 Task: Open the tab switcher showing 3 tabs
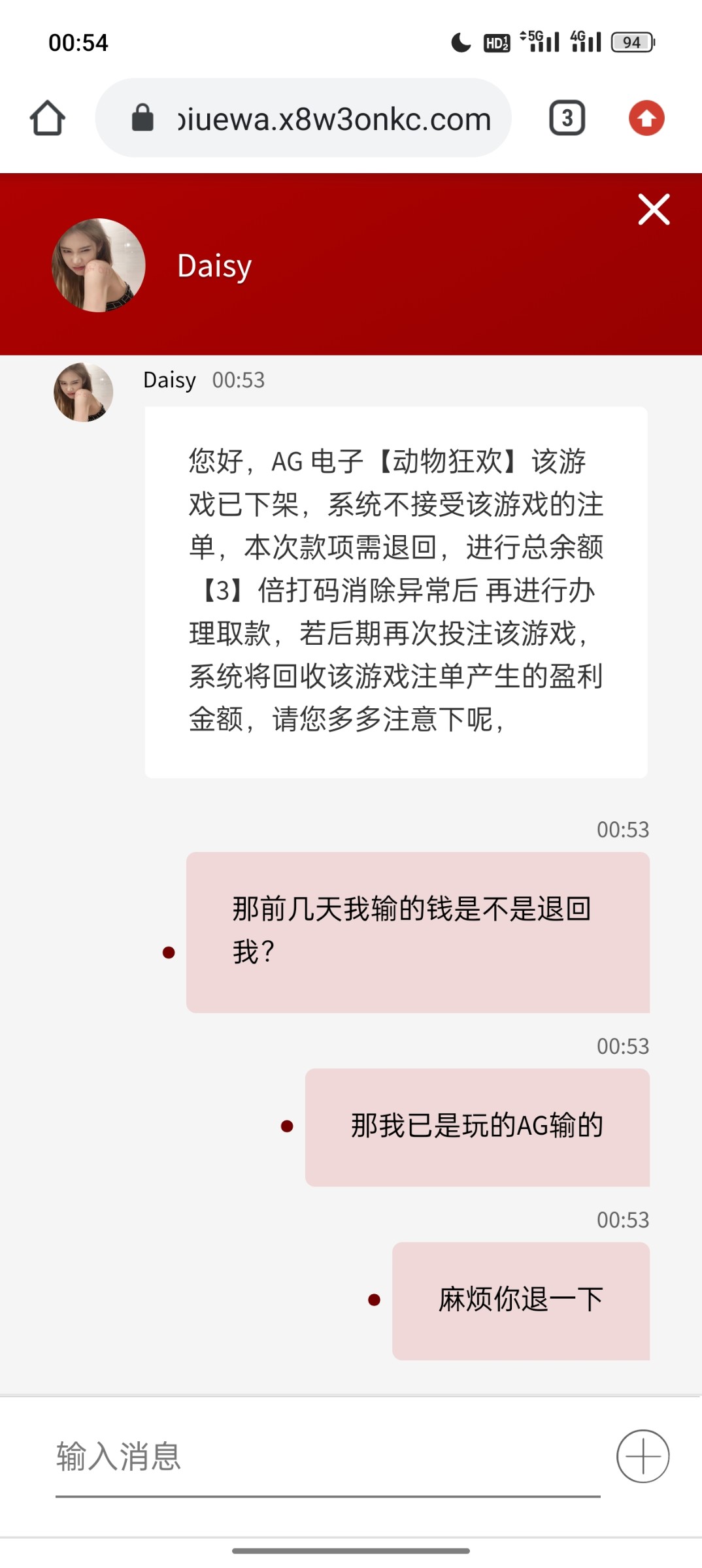pos(567,119)
